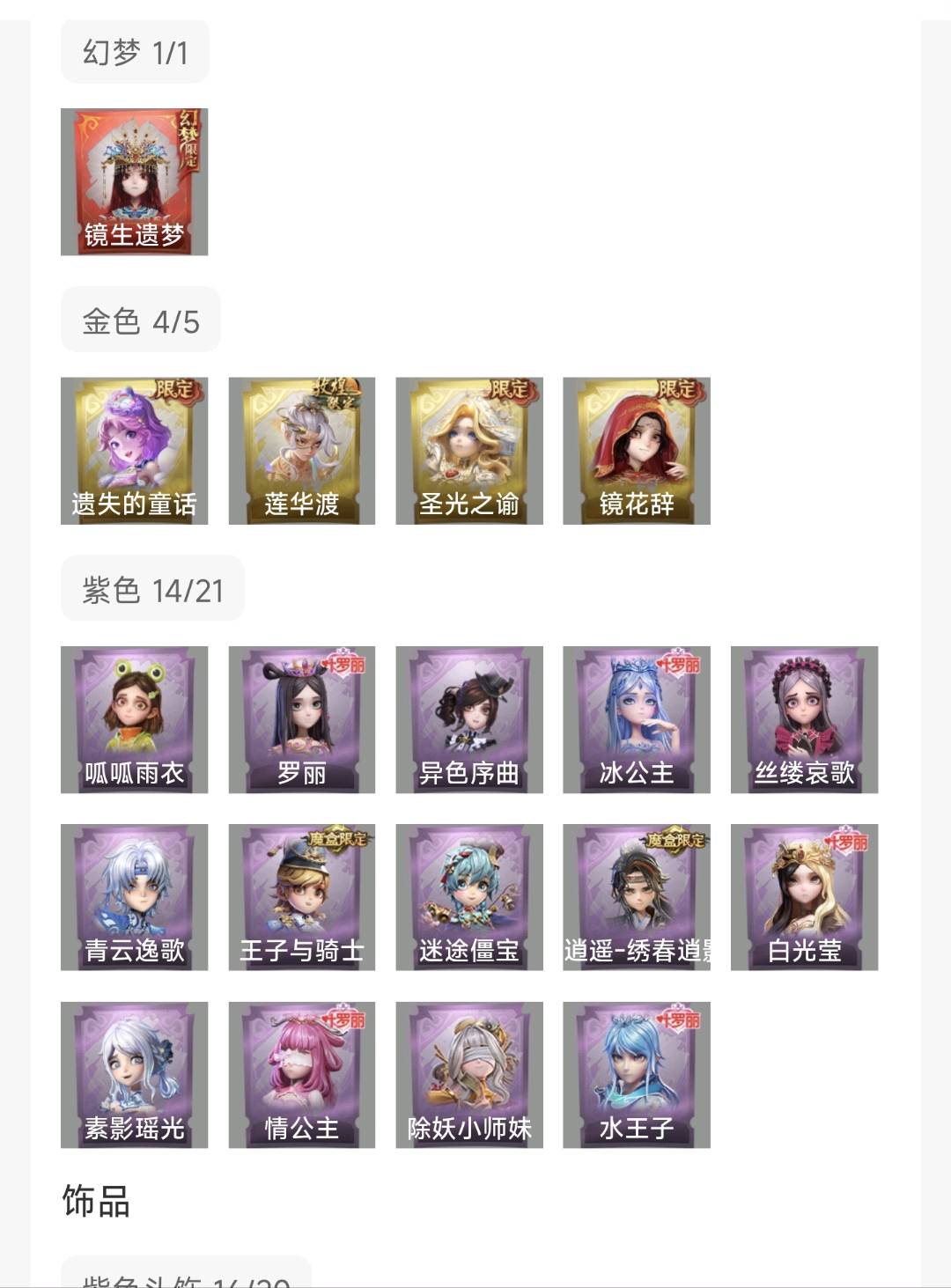Tap the 丝缕哀歌 skin tile
Viewport: 951px width, 1288px height.
[804, 718]
